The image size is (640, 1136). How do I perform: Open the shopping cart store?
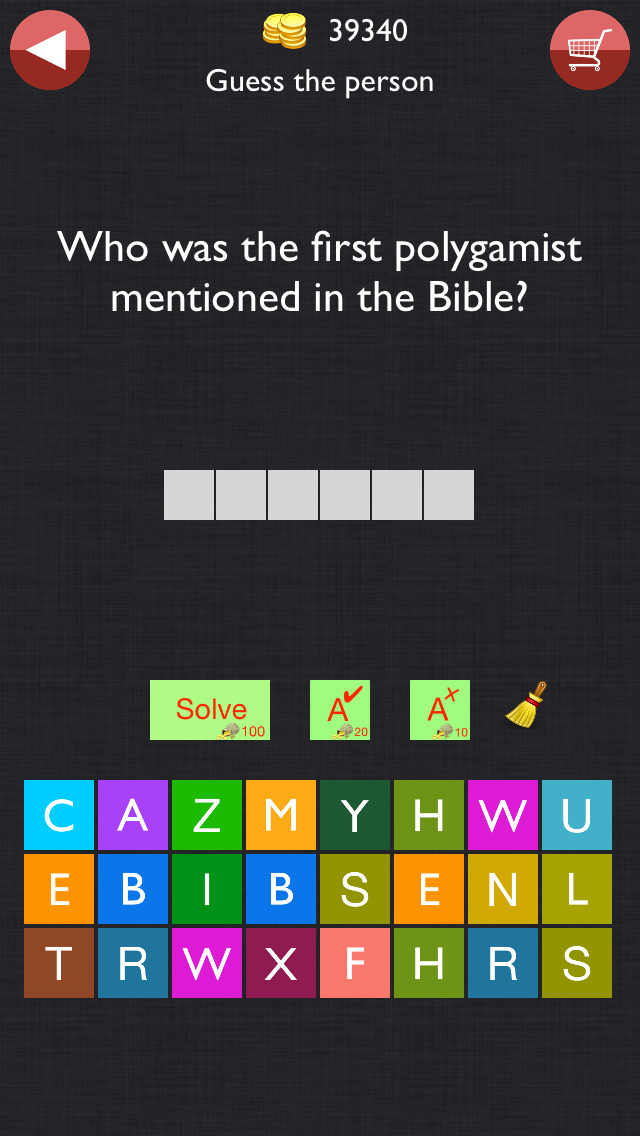pyautogui.click(x=589, y=50)
